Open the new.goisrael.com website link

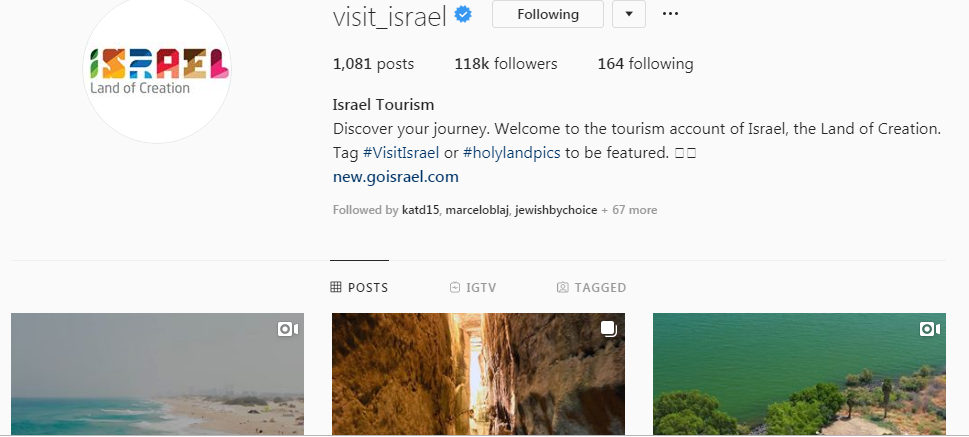(395, 177)
